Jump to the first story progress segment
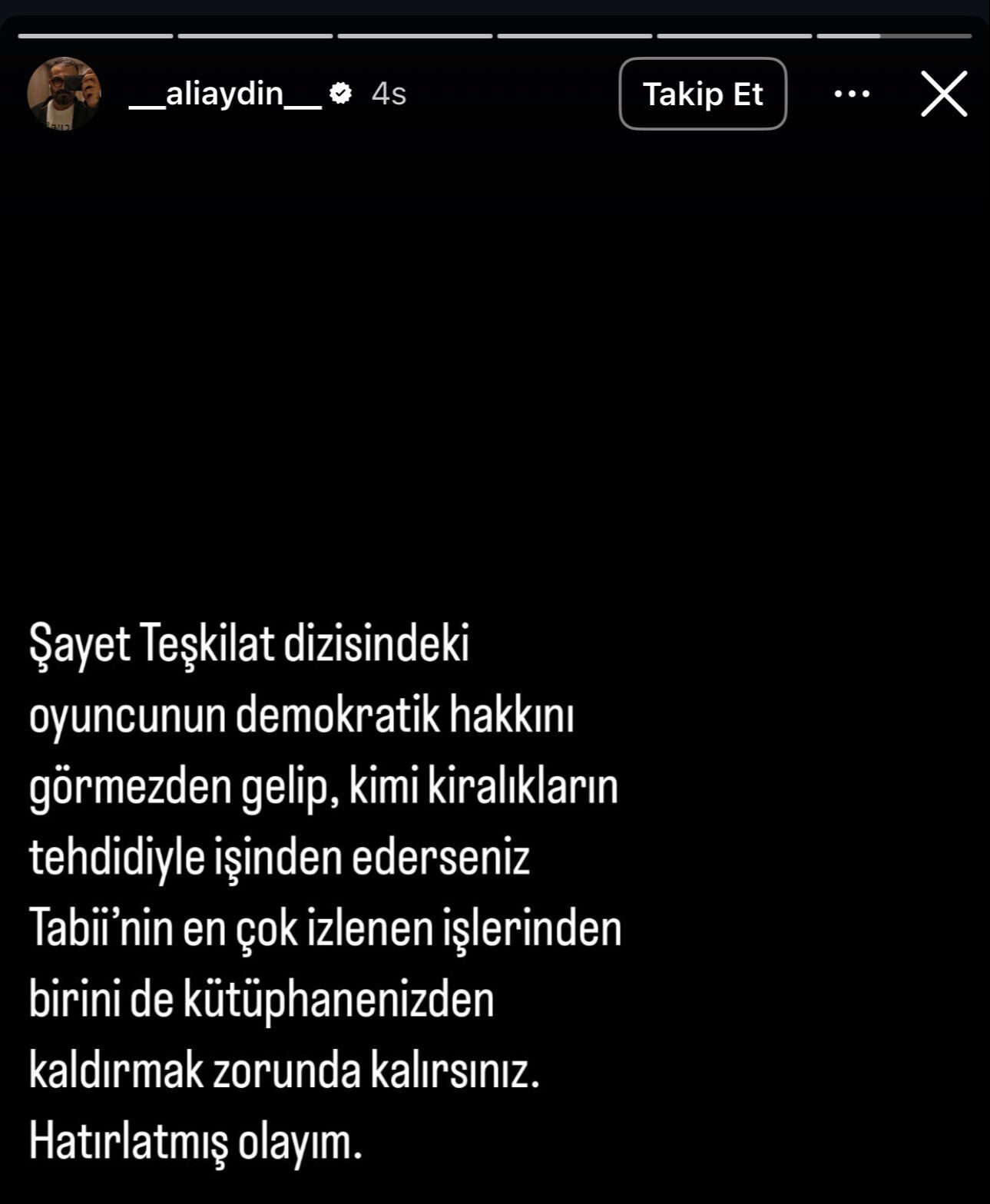 (x=95, y=35)
